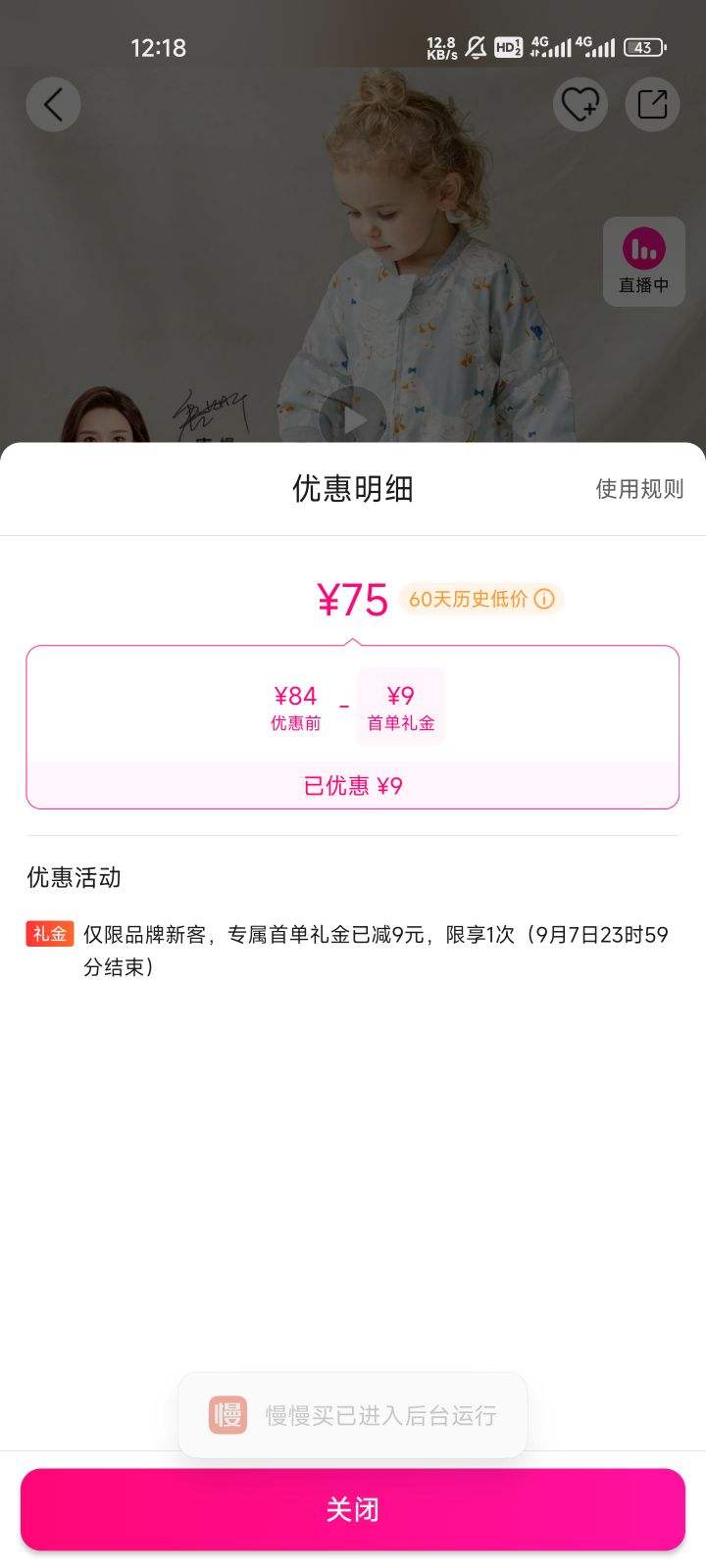Add product to favorites with the heart icon

[580, 104]
